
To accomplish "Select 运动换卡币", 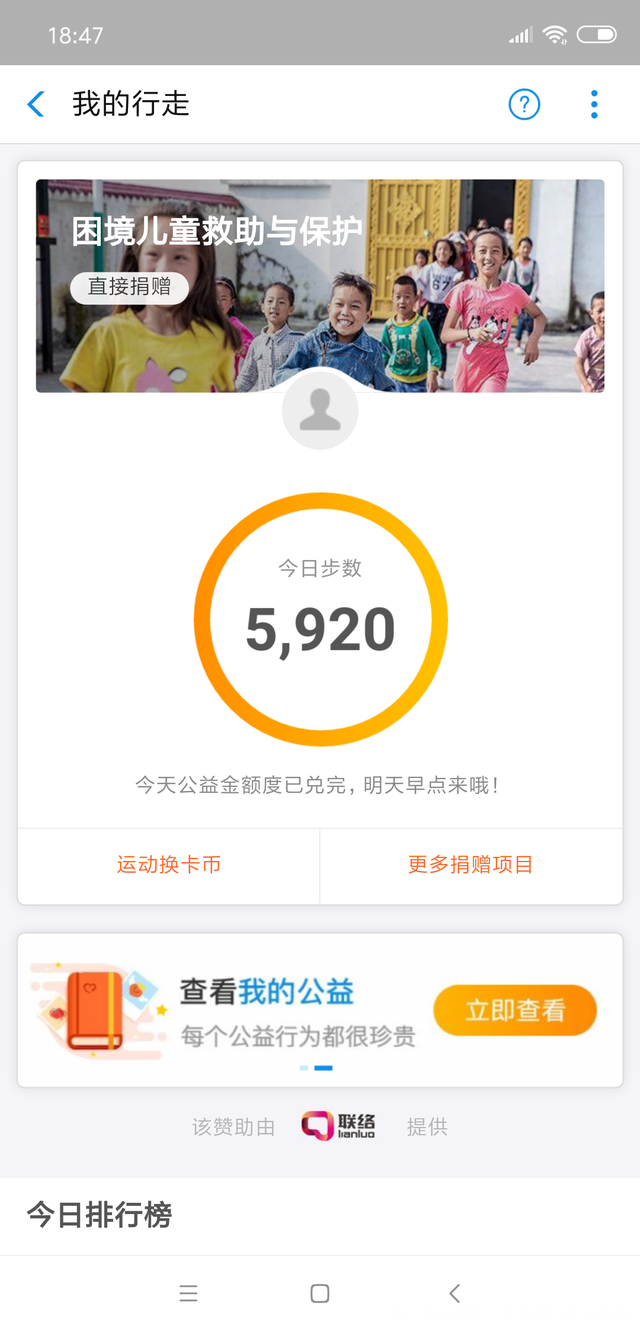I will pyautogui.click(x=168, y=865).
